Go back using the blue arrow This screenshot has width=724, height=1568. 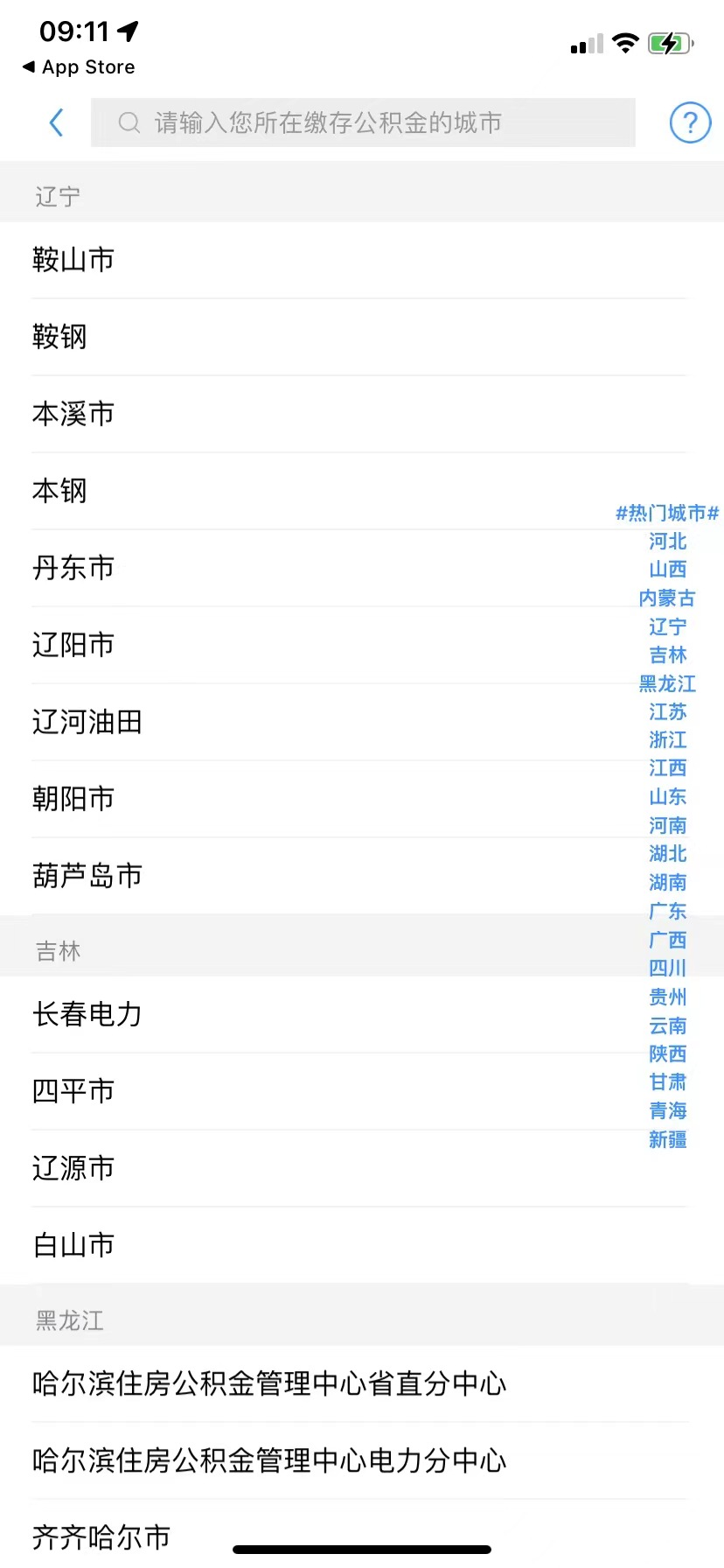(57, 122)
